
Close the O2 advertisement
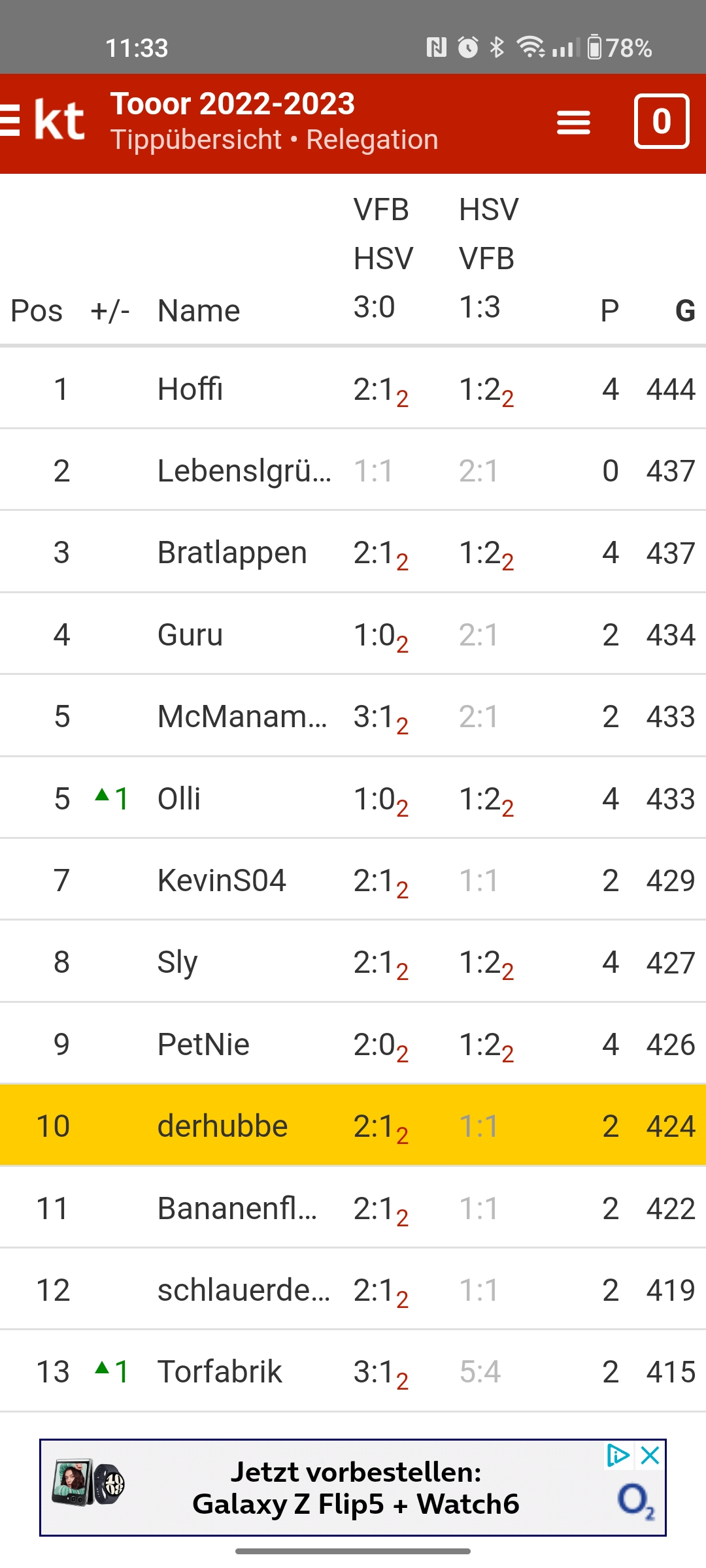[x=650, y=1456]
